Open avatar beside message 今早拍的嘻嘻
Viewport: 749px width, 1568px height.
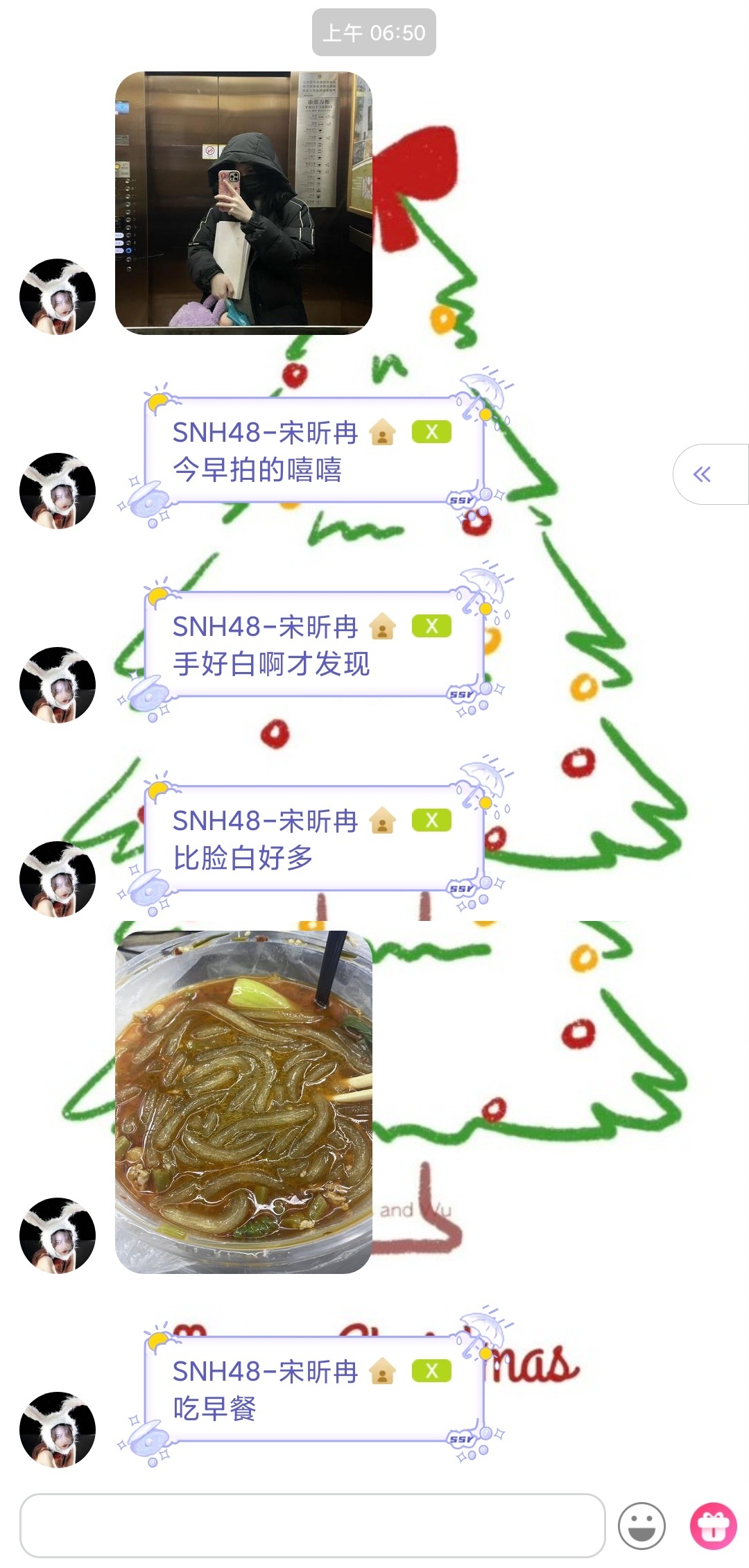point(58,490)
